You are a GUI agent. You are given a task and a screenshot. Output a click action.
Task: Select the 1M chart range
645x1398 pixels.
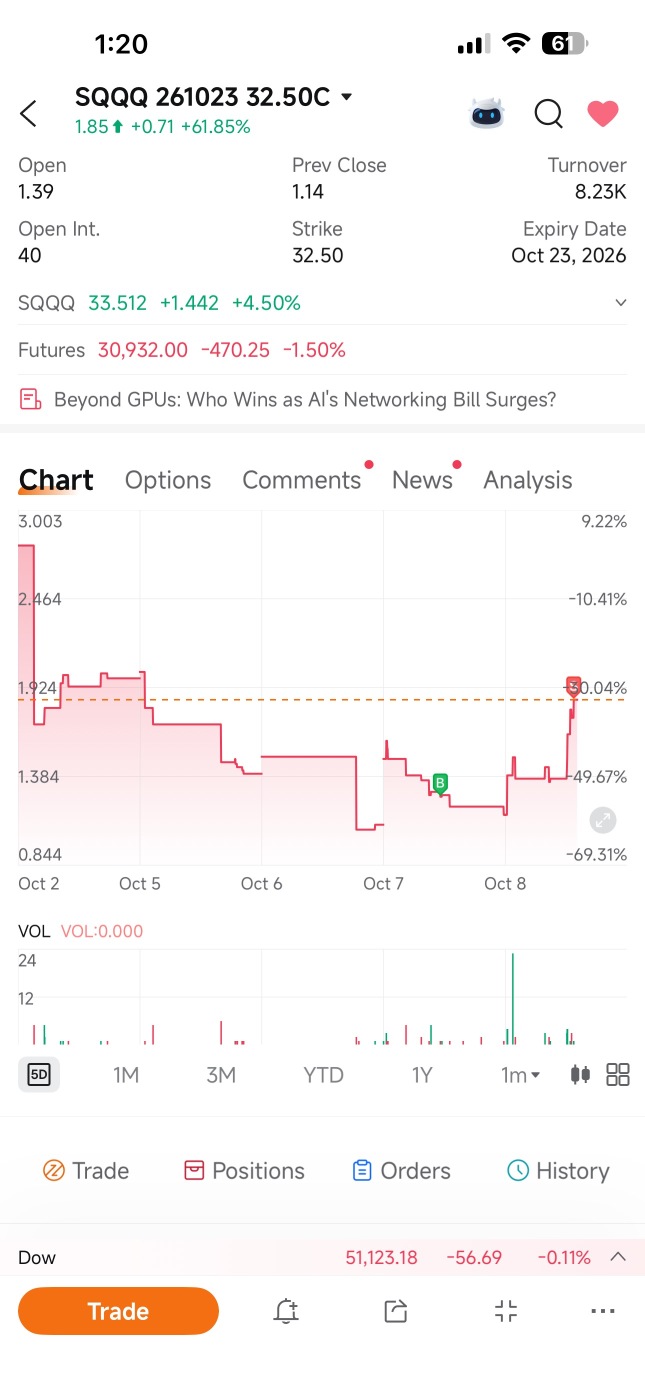pos(125,1075)
